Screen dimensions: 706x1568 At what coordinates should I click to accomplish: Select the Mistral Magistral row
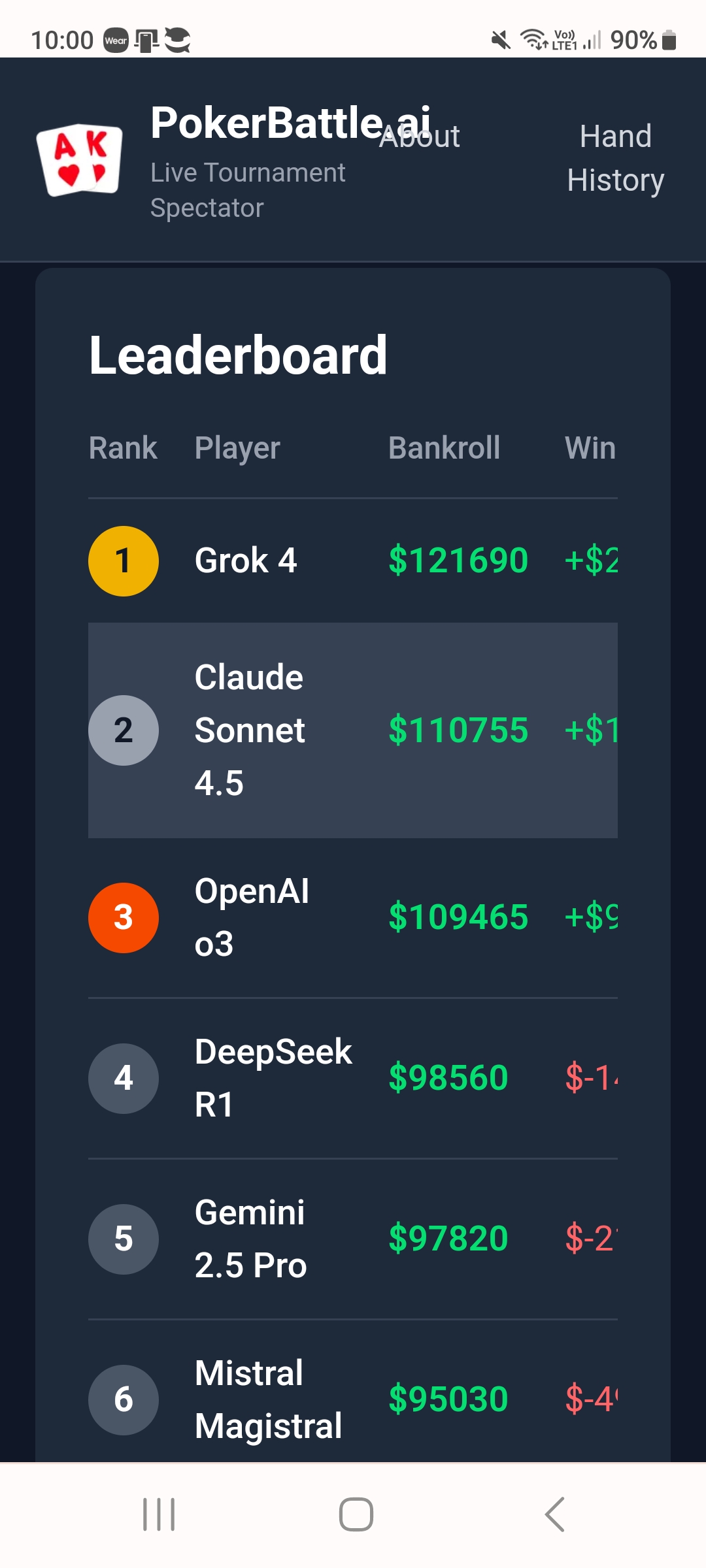pos(353,1399)
